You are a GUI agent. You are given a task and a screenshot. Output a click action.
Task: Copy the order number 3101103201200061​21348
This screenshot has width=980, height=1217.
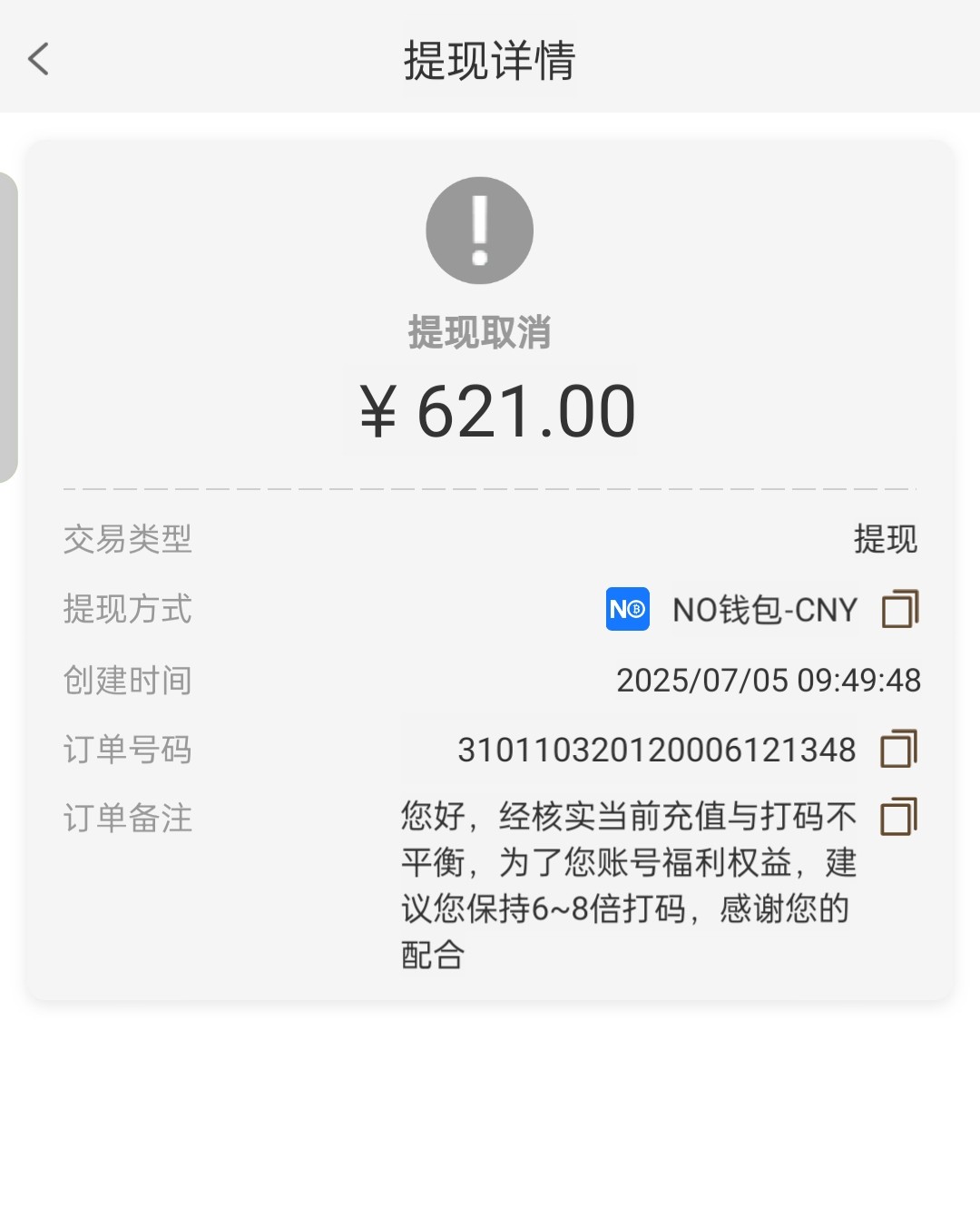pos(899,750)
